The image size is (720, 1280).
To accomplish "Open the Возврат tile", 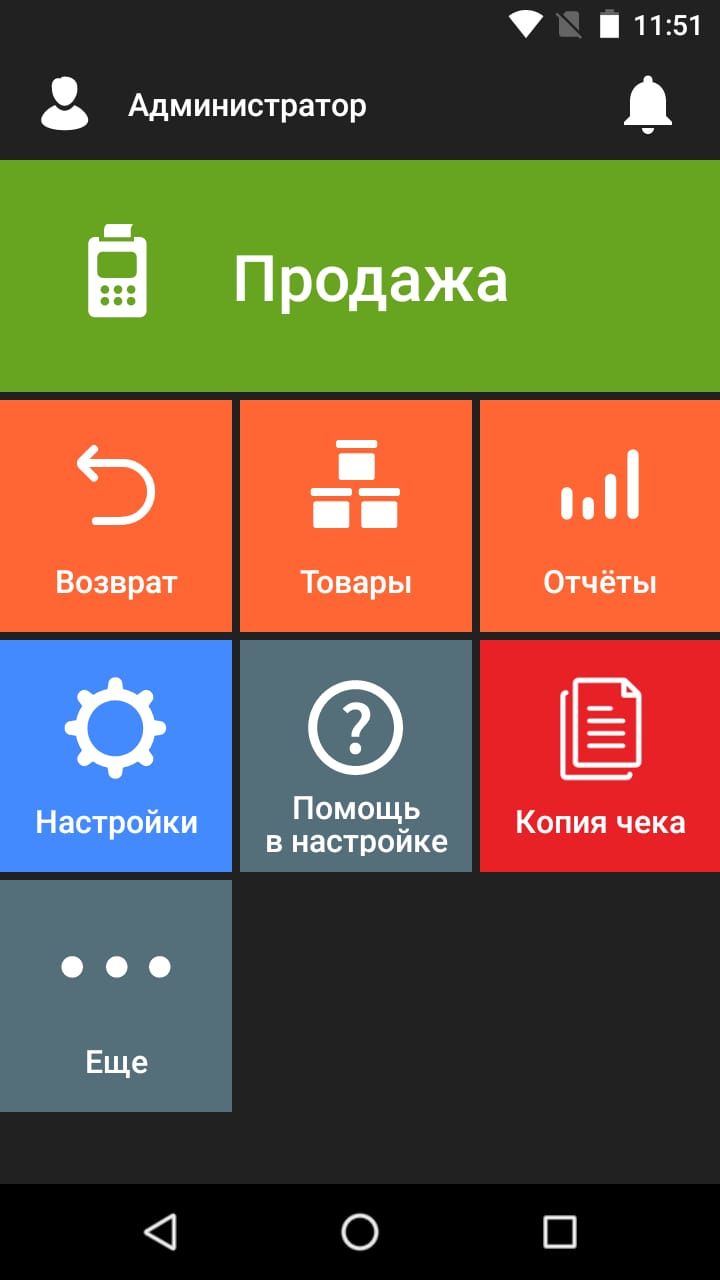I will (x=116, y=517).
